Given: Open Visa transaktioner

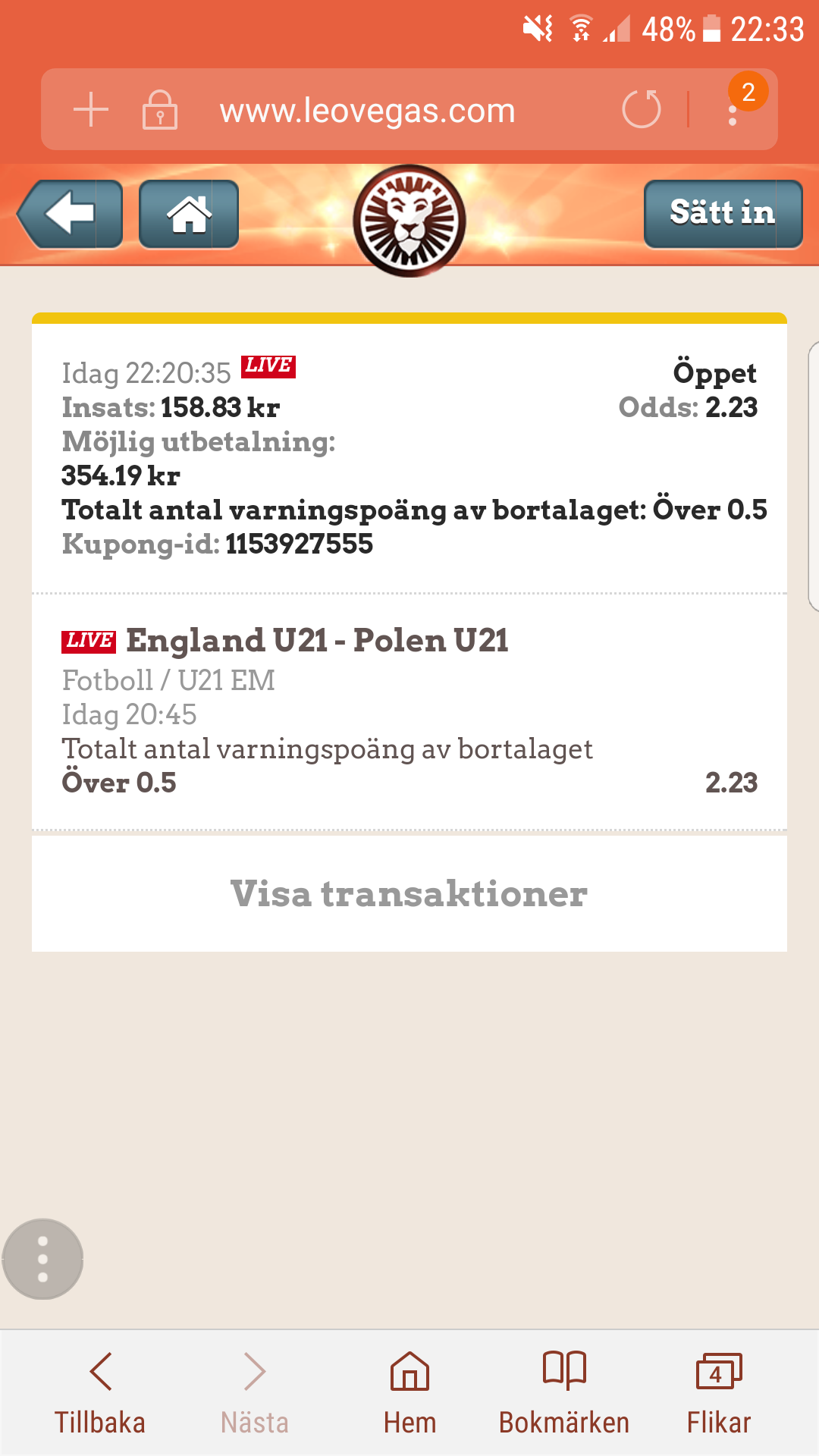Looking at the screenshot, I should [409, 893].
